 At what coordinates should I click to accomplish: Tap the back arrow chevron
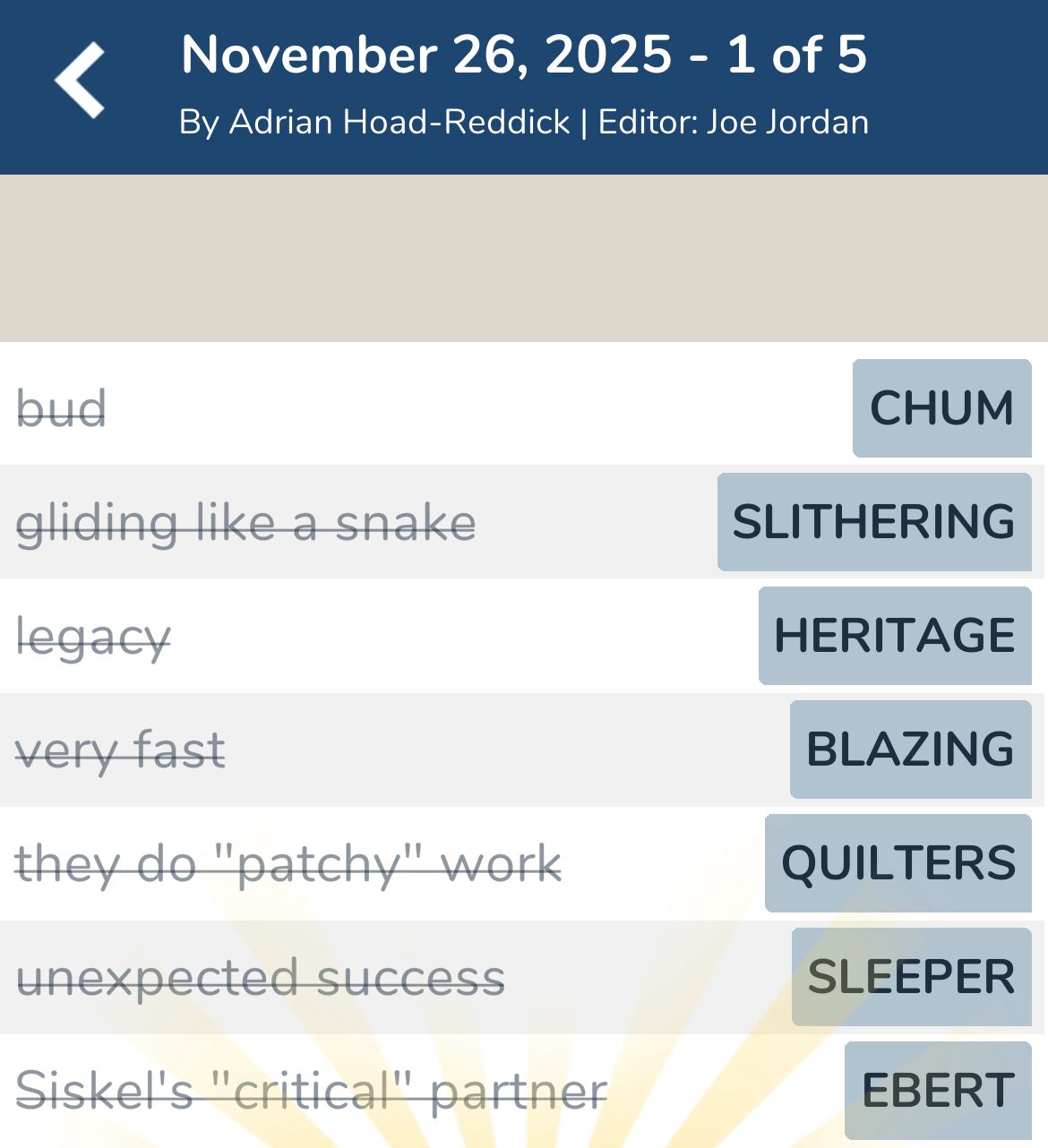click(81, 79)
